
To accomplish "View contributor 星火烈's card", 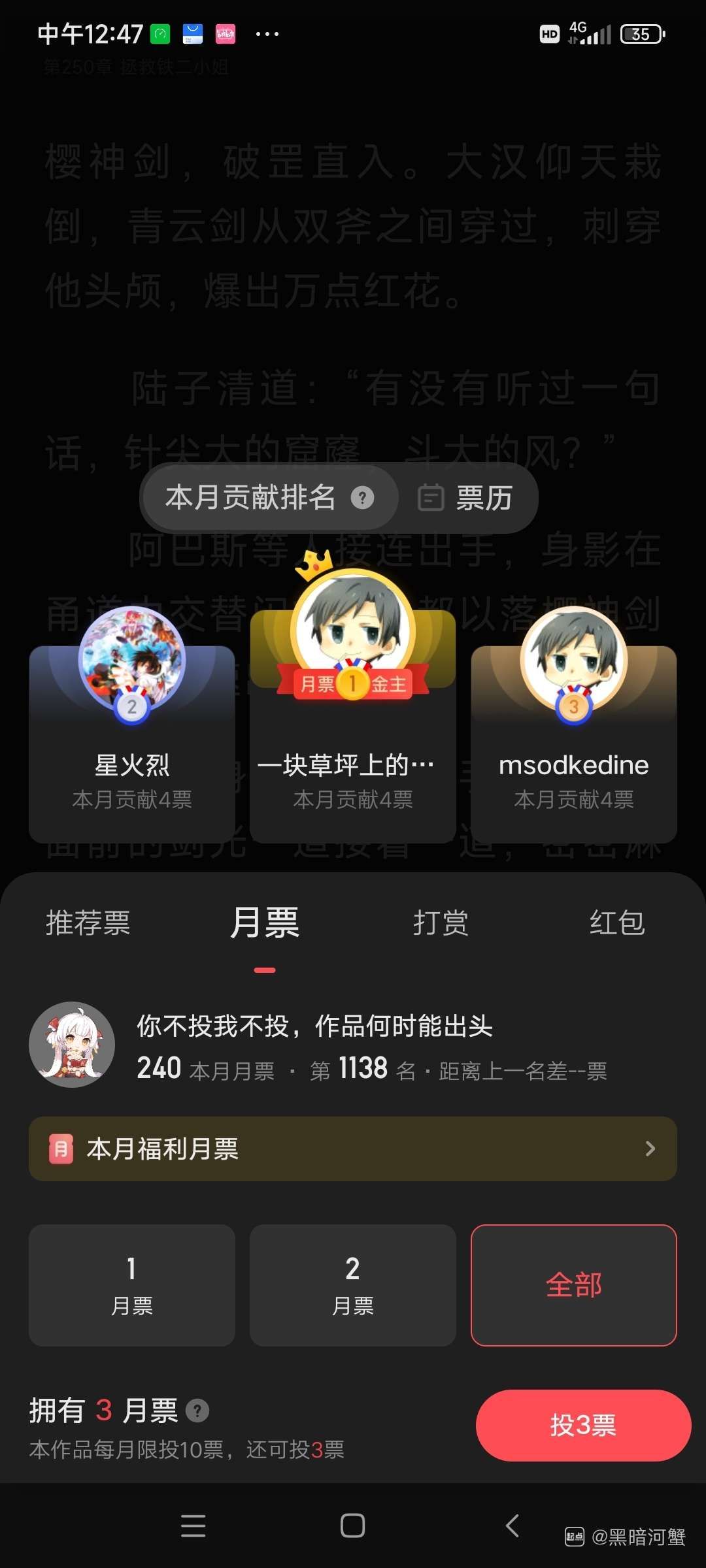I will (132, 745).
